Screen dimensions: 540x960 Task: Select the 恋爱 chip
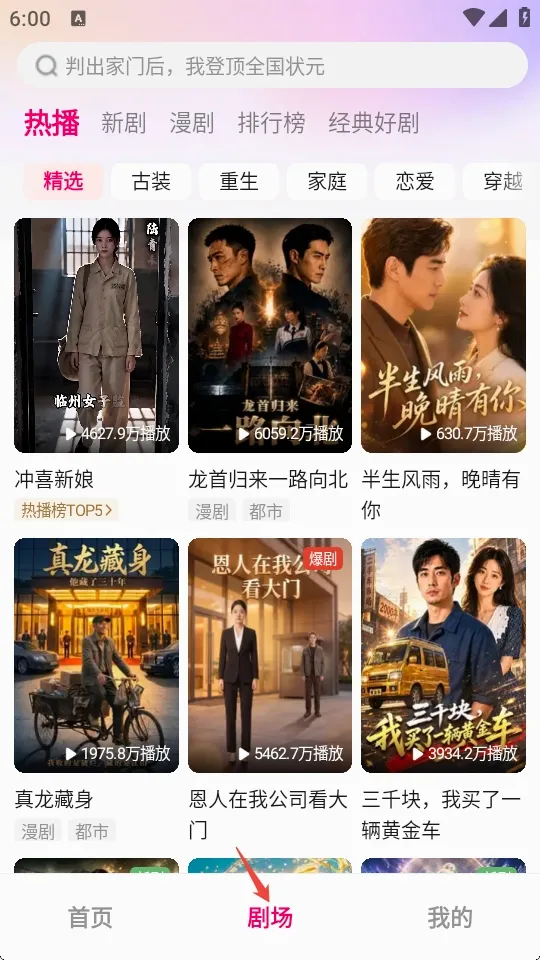[414, 181]
